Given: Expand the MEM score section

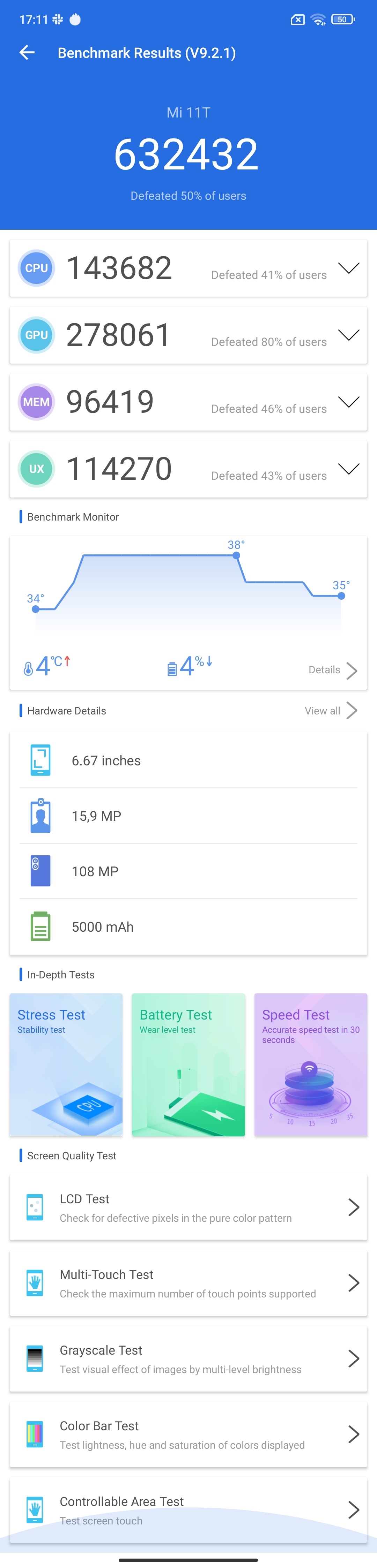Looking at the screenshot, I should (348, 402).
